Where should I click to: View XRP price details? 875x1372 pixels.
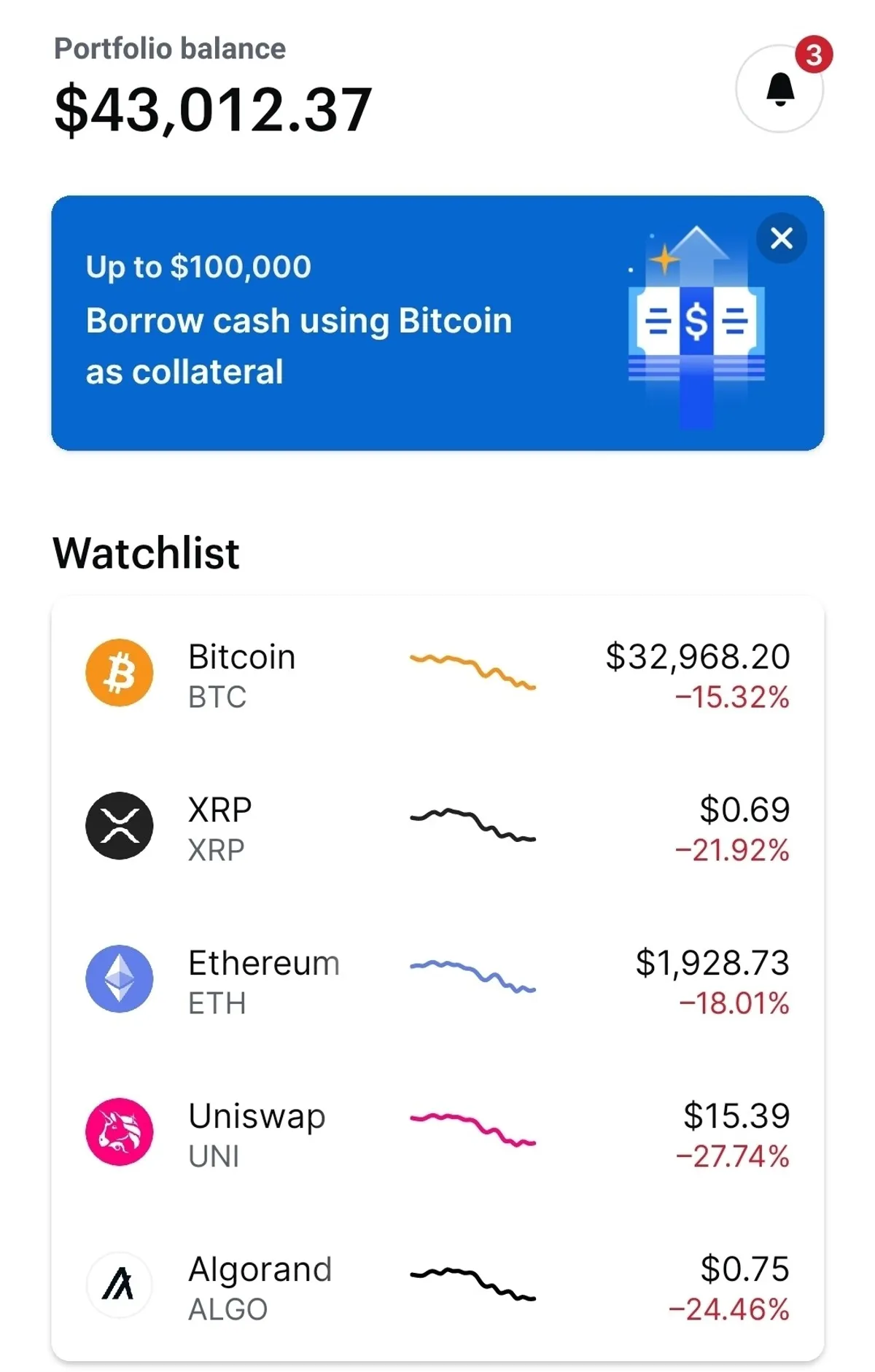437,828
